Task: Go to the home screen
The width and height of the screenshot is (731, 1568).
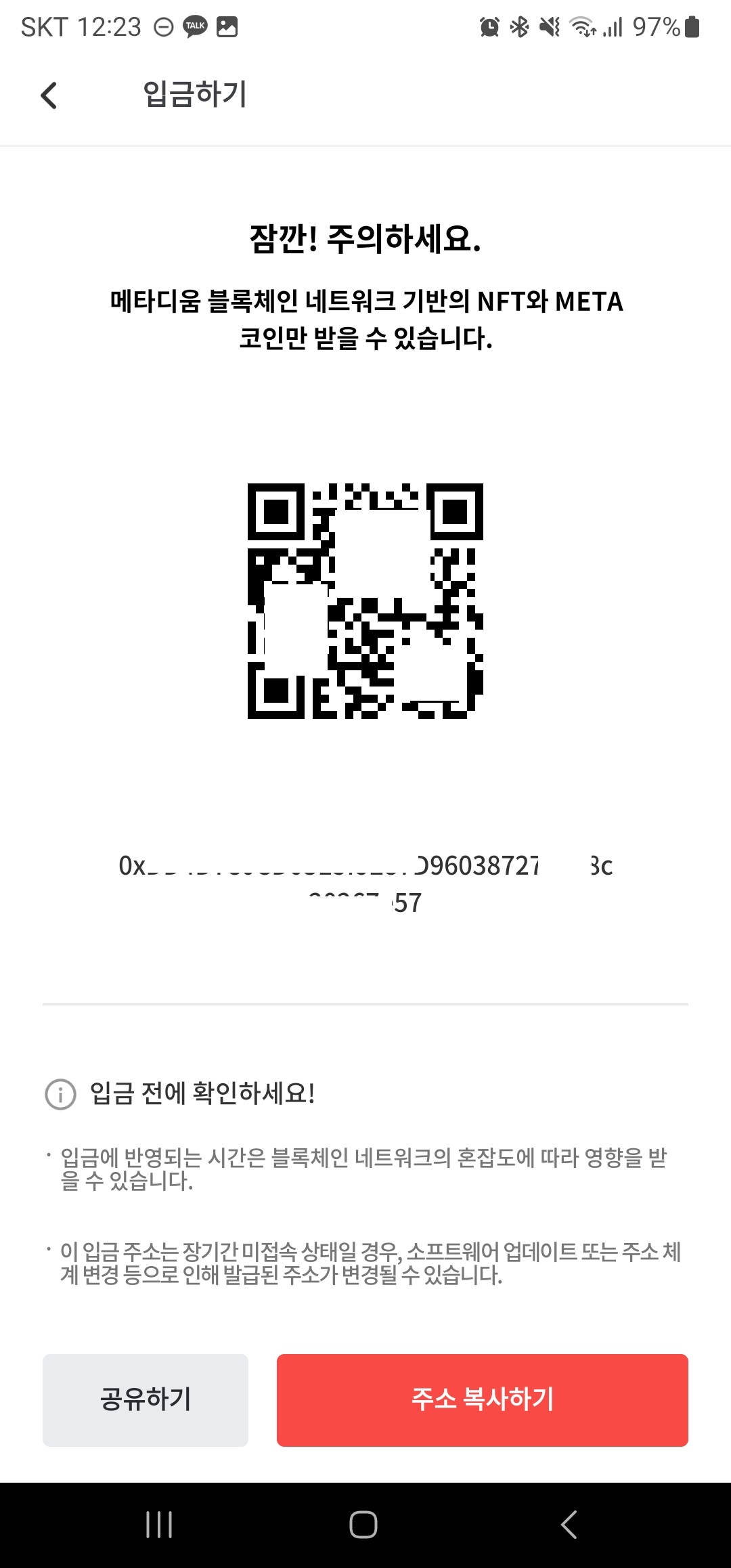Action: coord(363,1525)
